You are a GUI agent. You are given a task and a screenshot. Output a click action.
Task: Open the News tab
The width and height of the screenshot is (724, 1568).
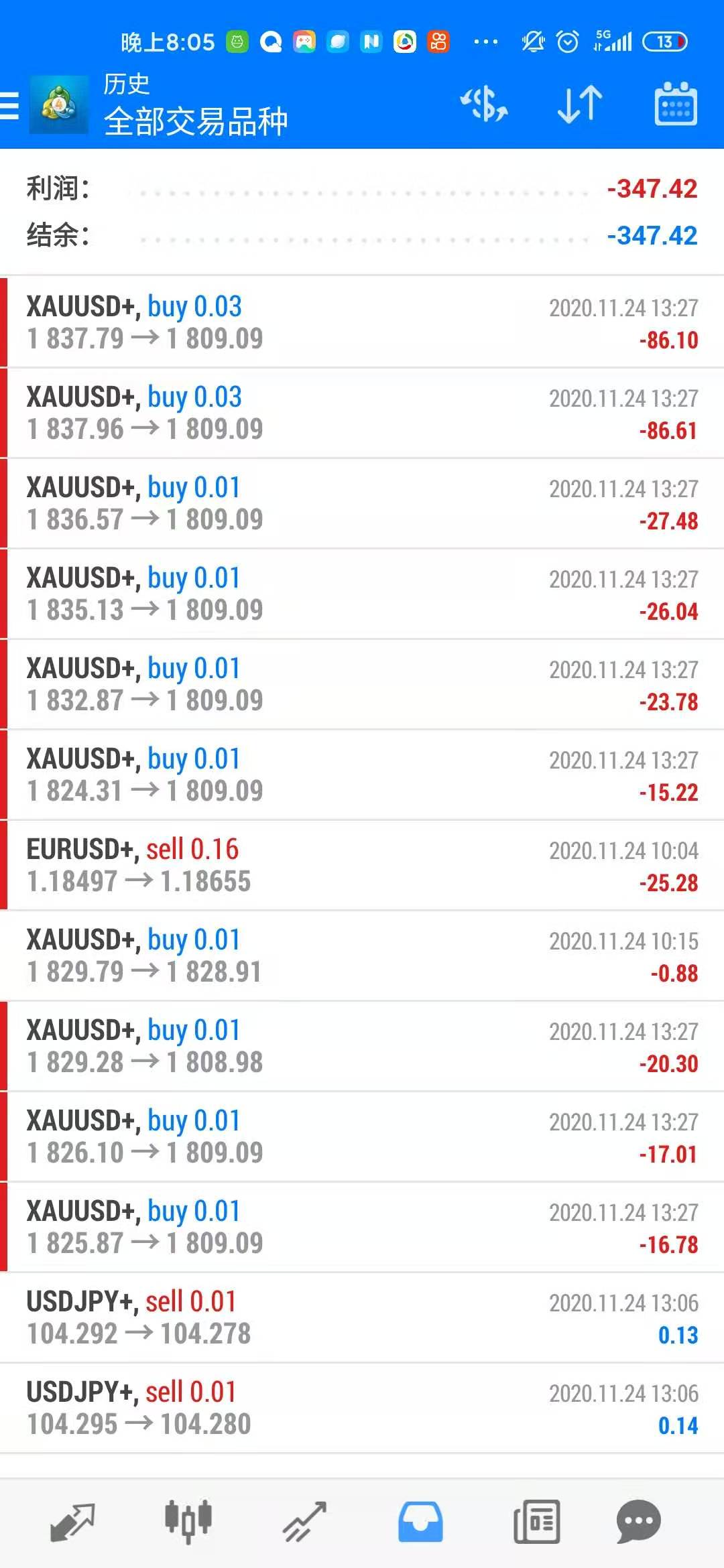pos(536,1522)
